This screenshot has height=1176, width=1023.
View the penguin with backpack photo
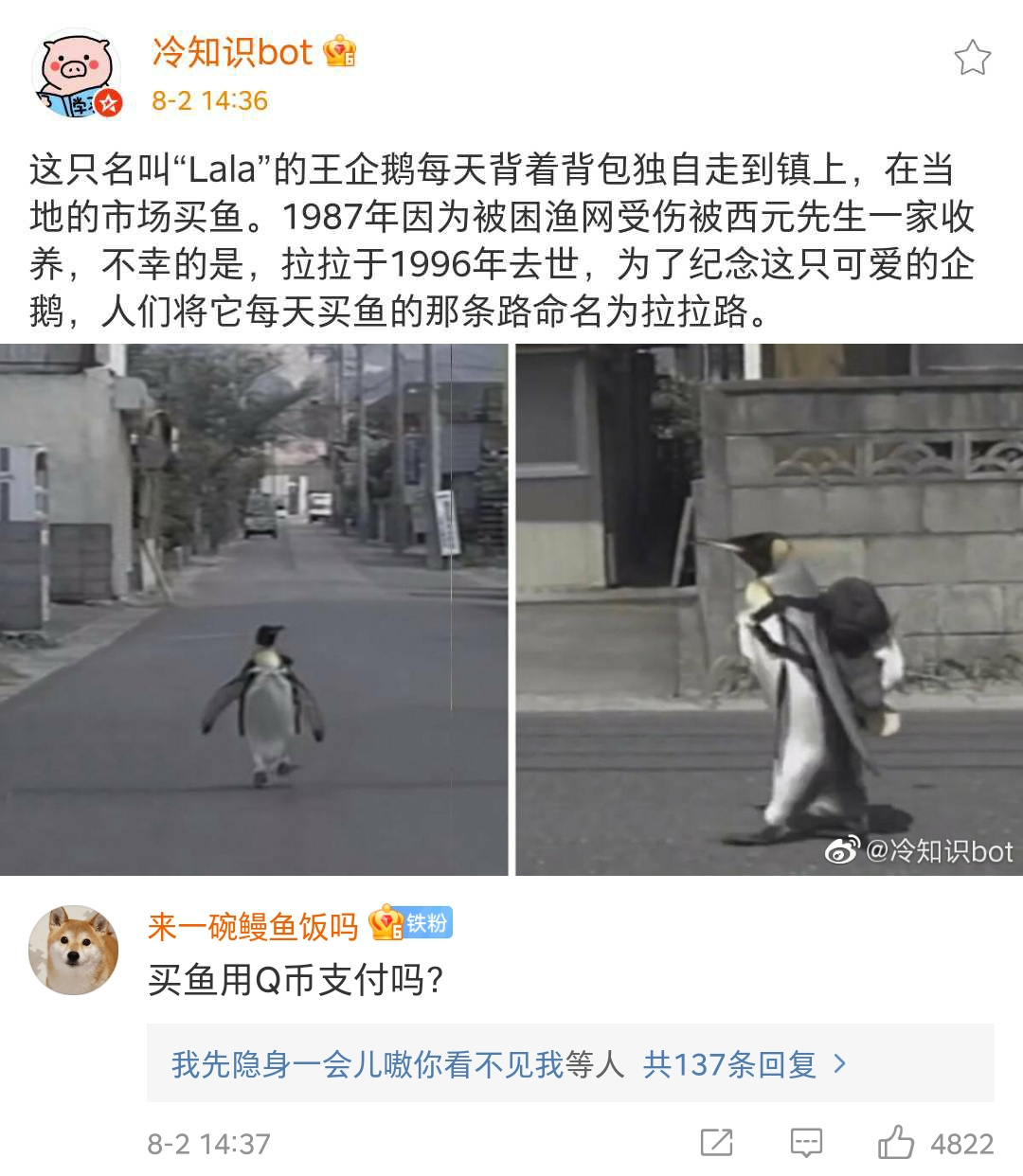[768, 609]
